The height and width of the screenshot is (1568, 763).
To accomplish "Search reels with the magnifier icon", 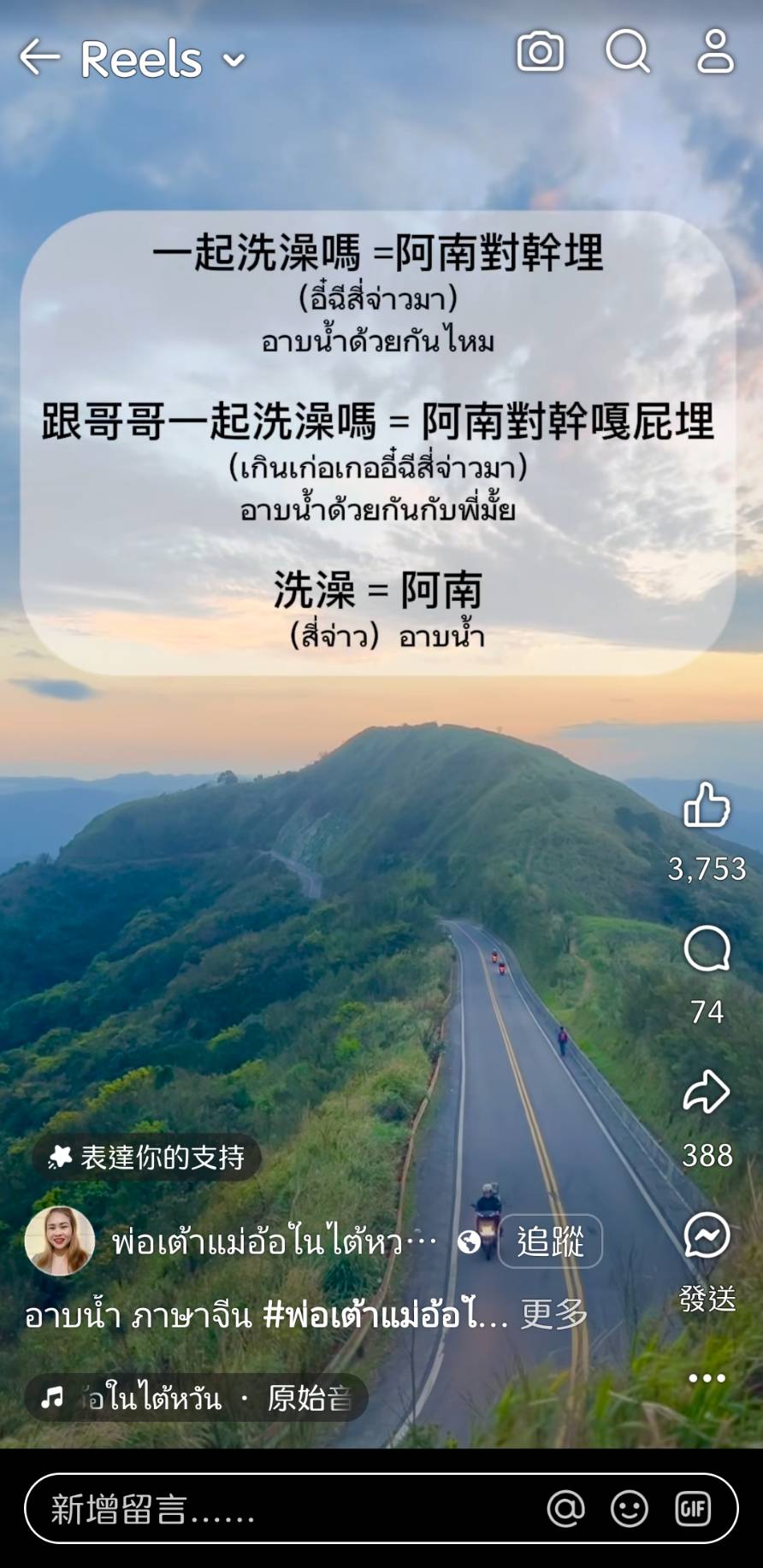I will click(x=628, y=52).
